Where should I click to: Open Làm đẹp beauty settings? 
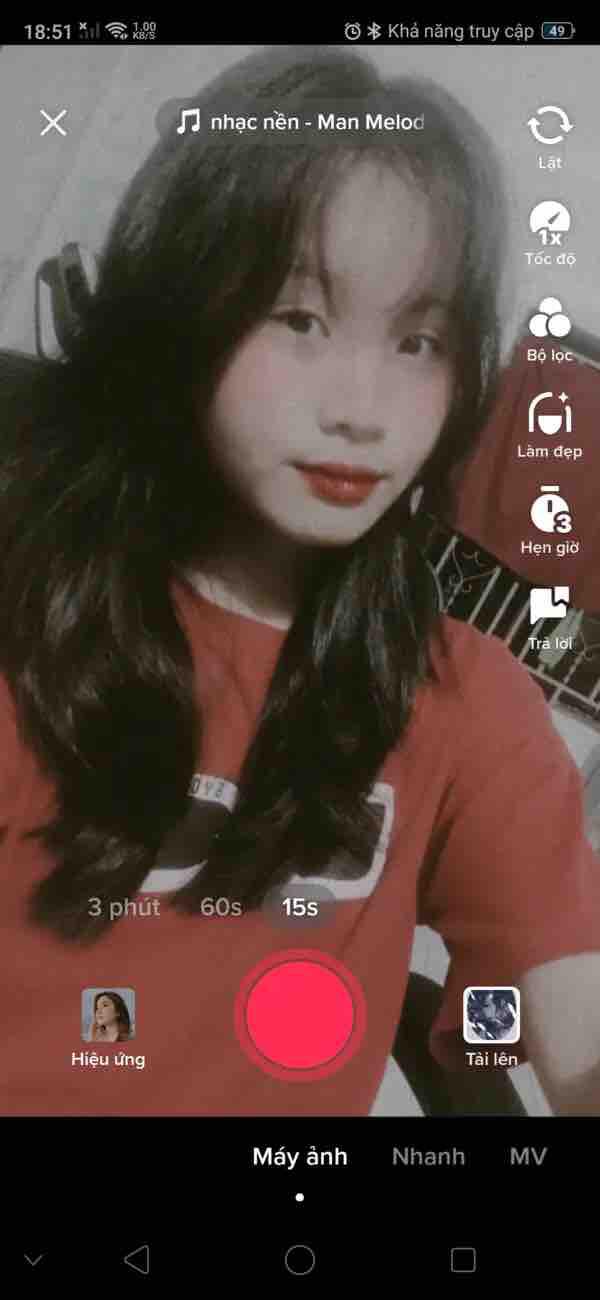[549, 426]
